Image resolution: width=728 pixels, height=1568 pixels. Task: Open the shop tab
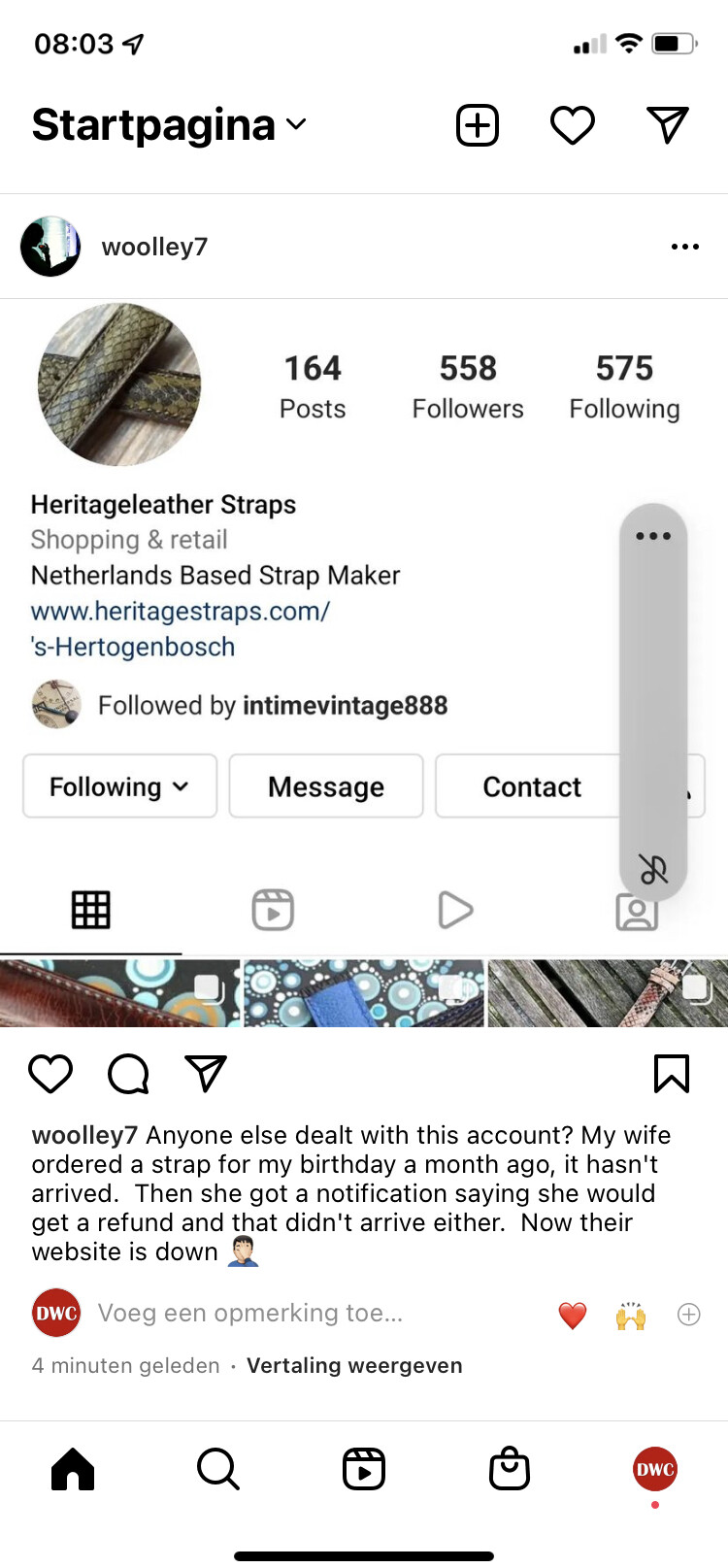510,1469
